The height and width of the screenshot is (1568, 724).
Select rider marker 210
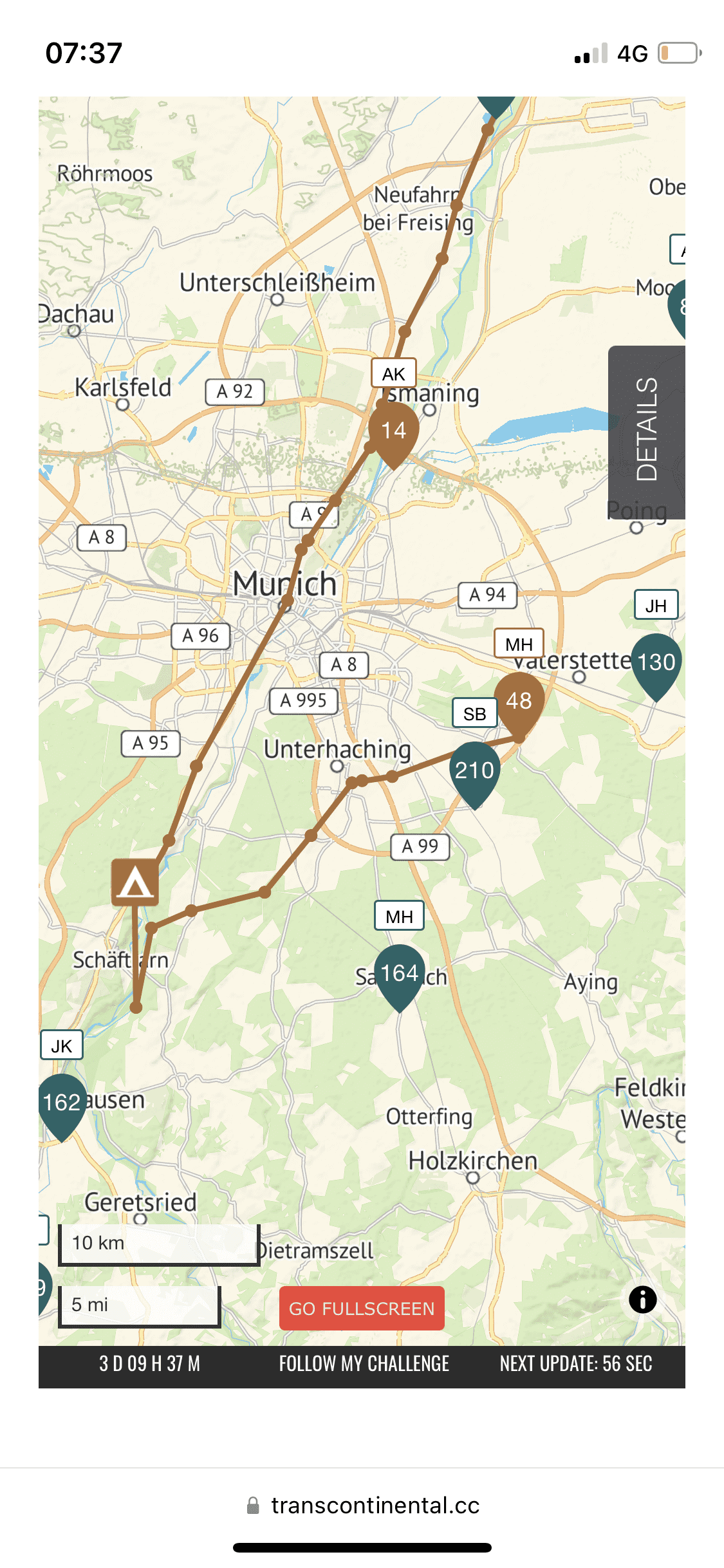[474, 770]
